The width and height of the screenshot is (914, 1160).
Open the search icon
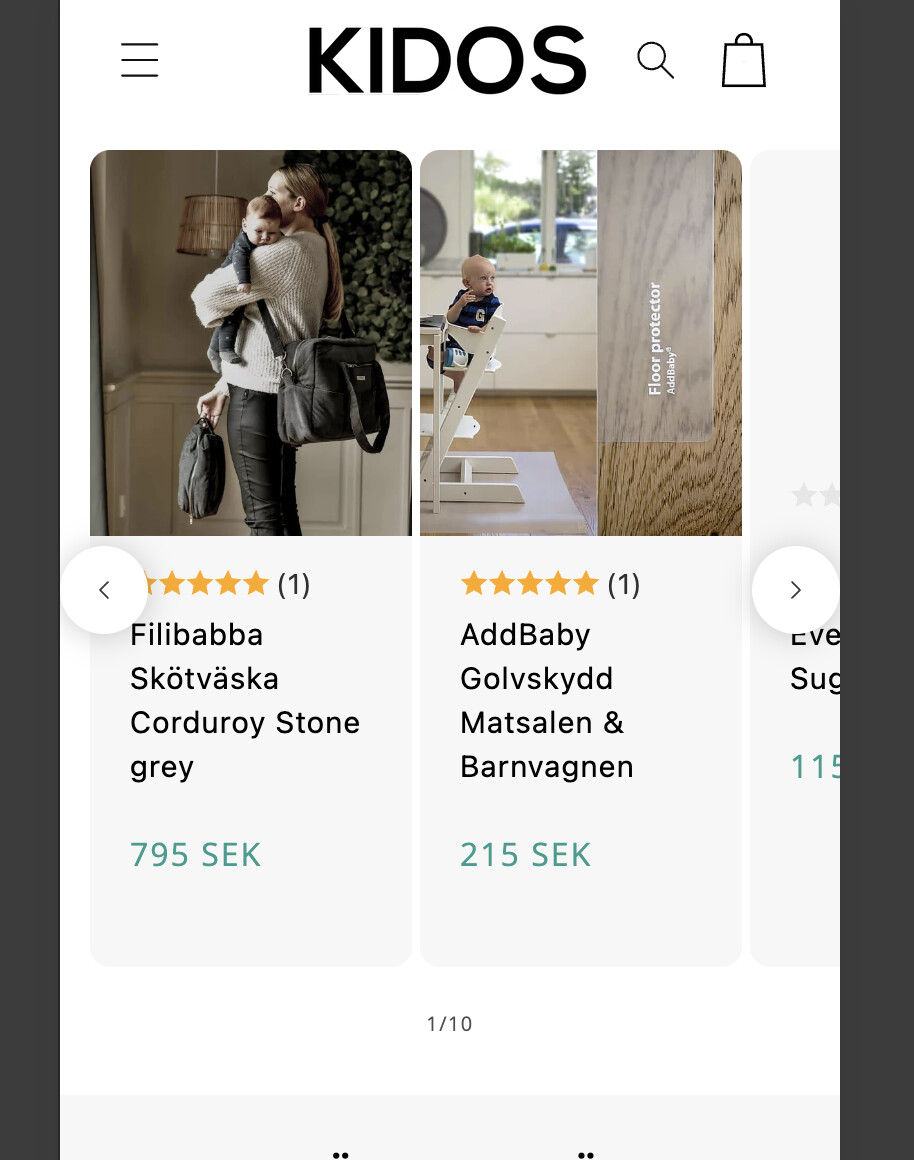point(655,60)
